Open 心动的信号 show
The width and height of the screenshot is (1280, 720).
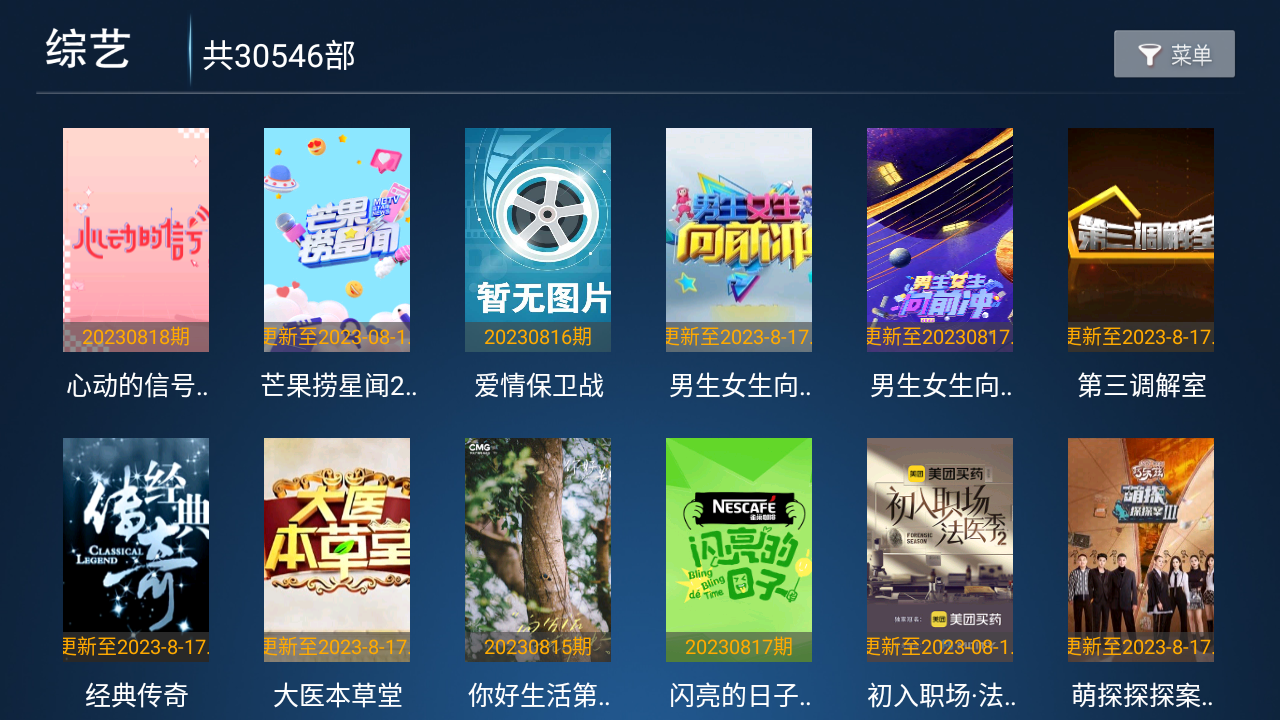click(136, 240)
